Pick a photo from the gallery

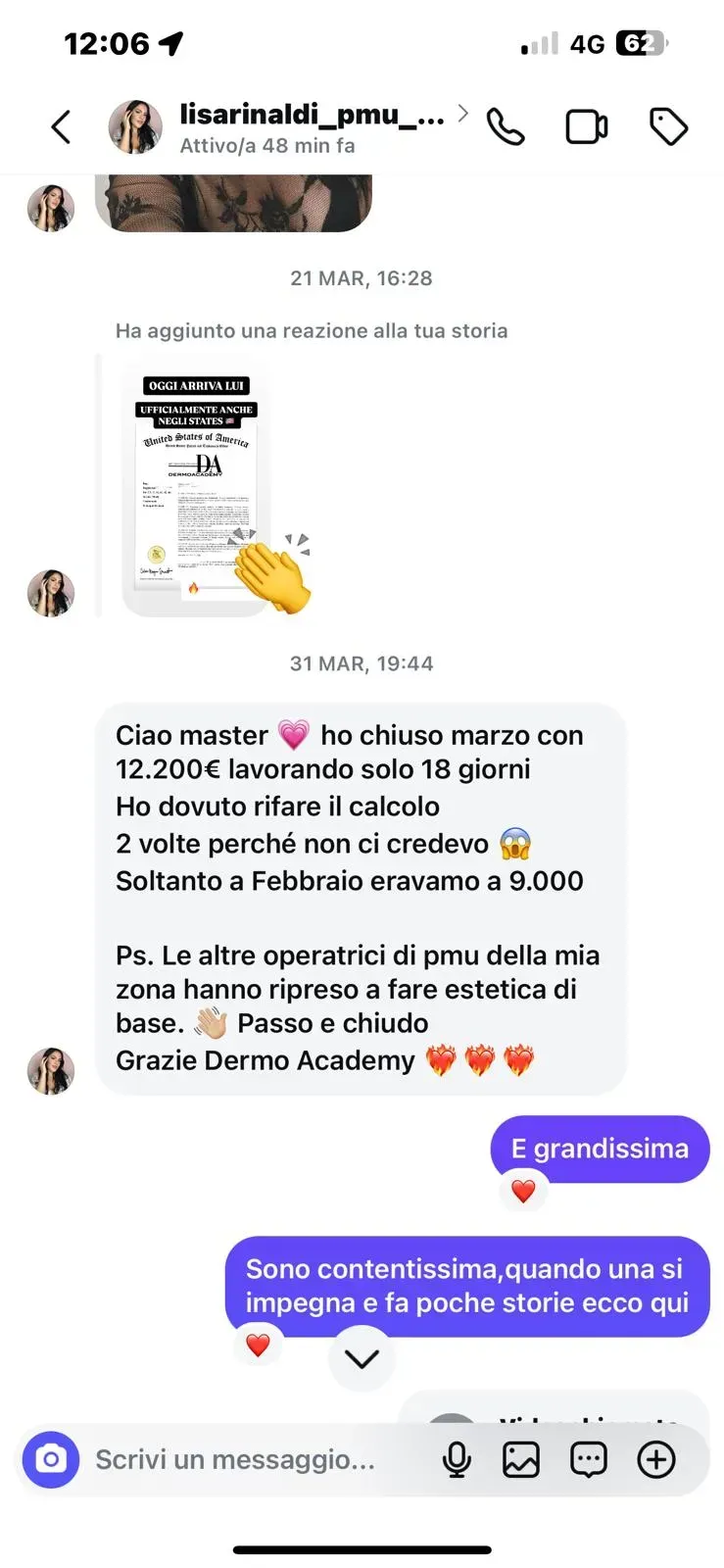tap(521, 1459)
